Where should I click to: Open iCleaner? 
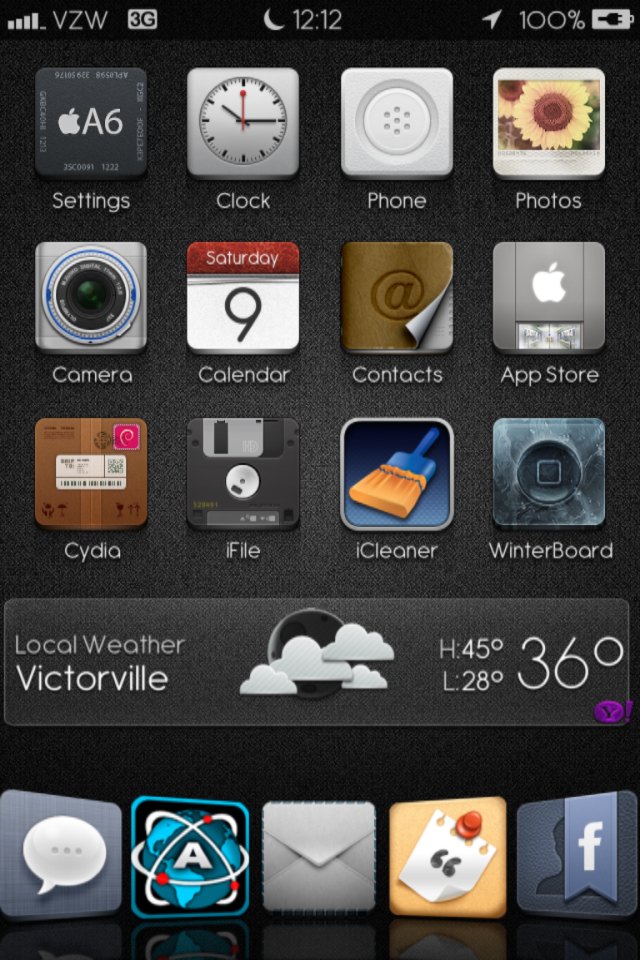(x=397, y=474)
